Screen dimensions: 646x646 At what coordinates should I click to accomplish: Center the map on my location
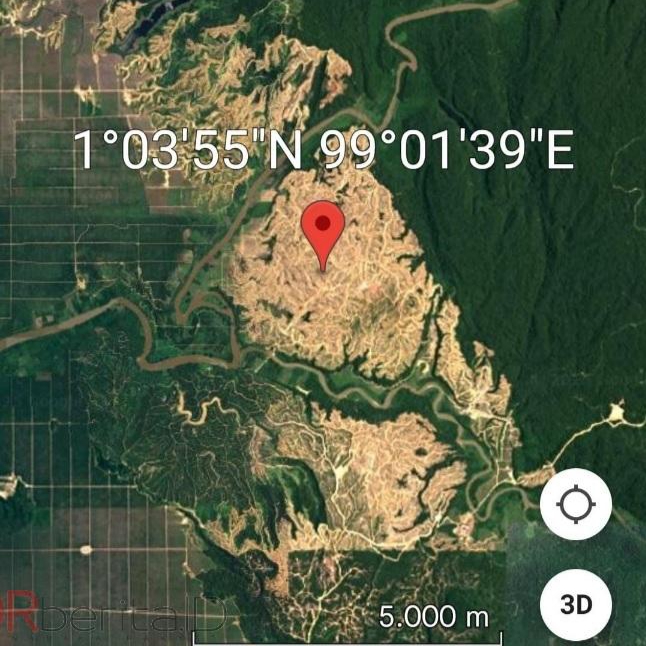click(576, 505)
